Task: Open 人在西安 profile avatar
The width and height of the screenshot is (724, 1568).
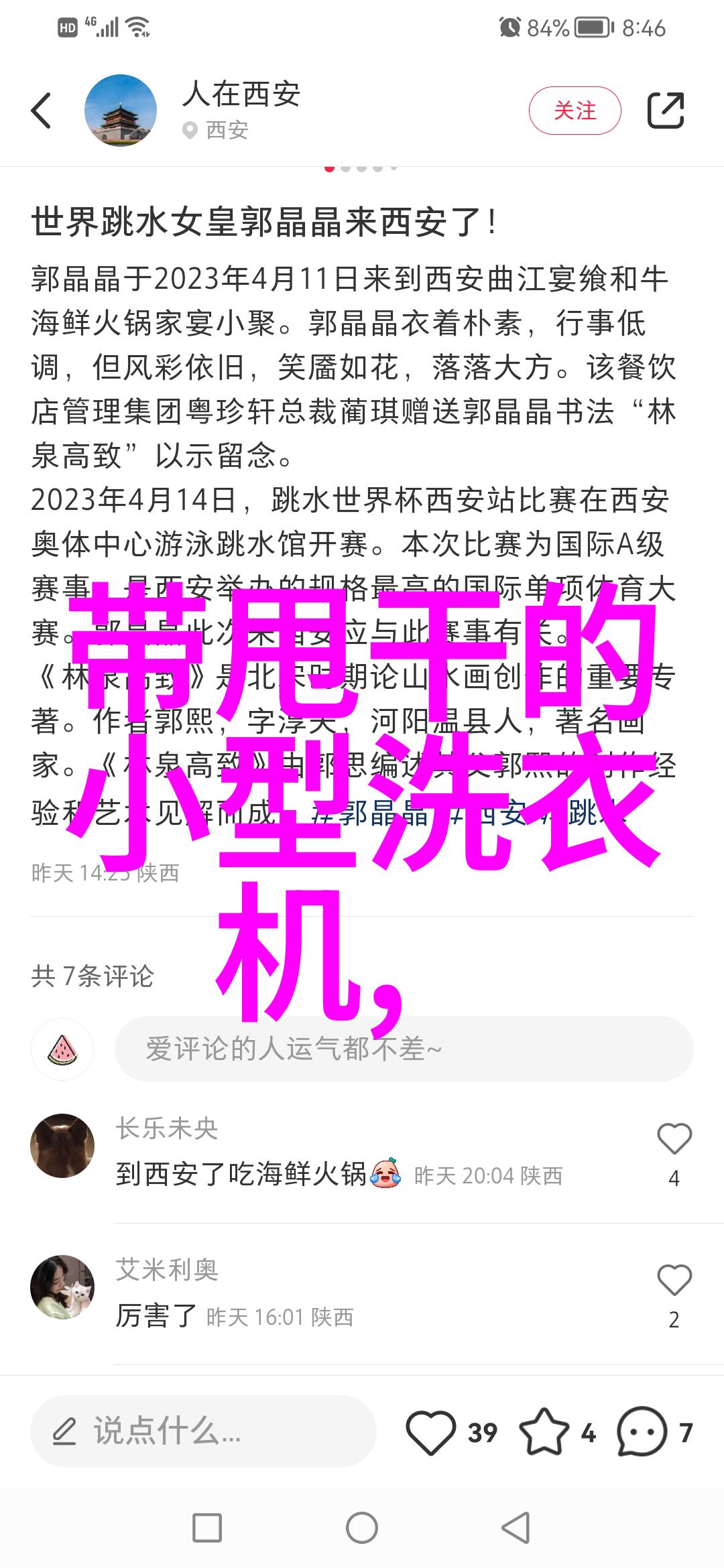Action: coord(121,111)
